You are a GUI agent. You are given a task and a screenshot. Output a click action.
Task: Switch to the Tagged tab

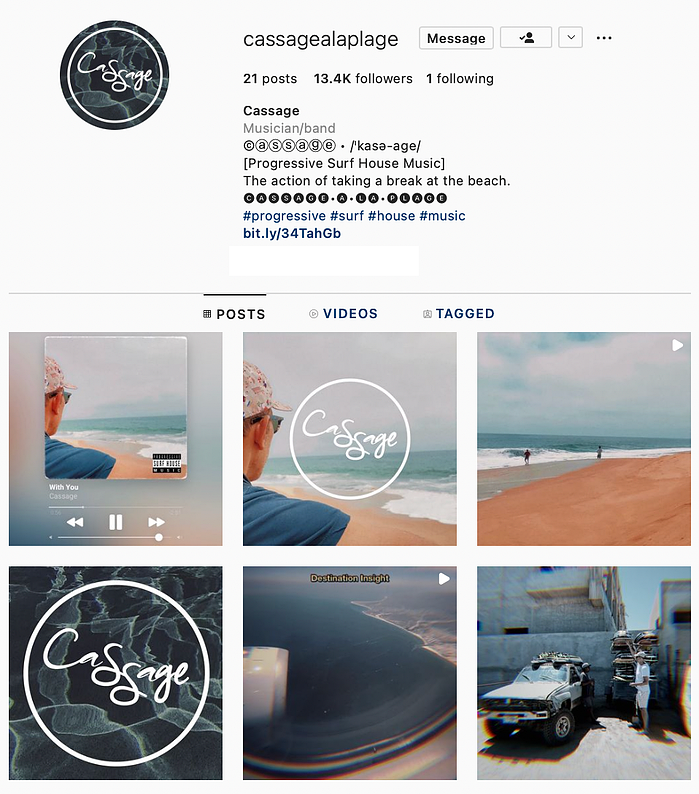point(459,313)
